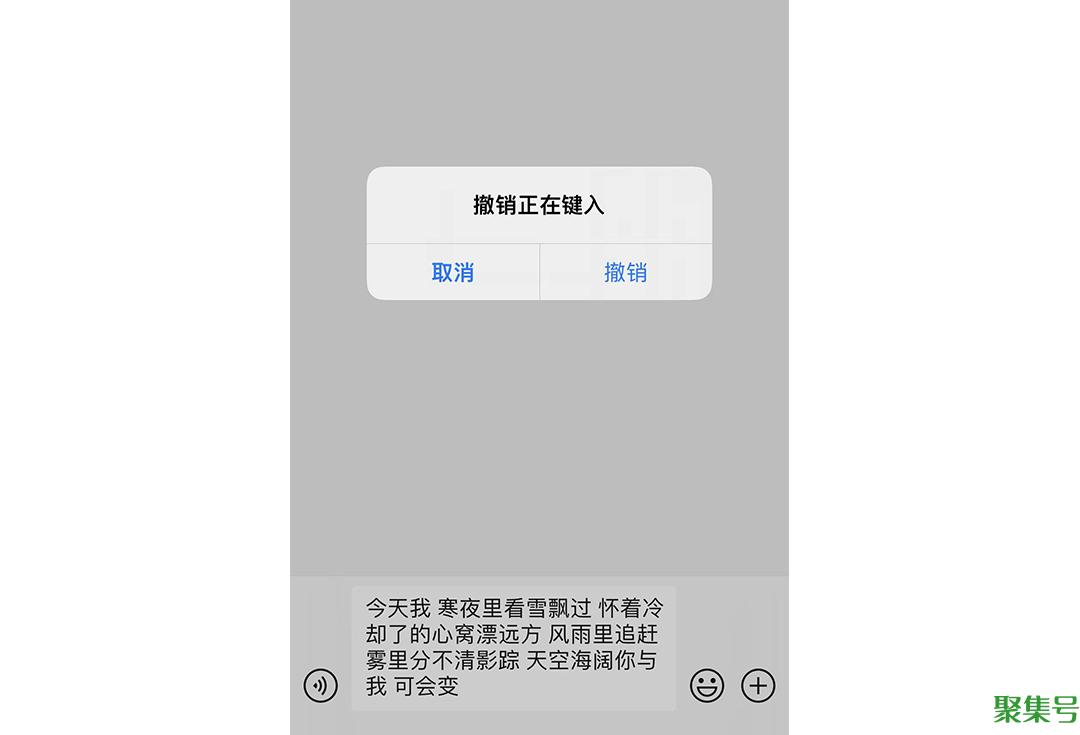The height and width of the screenshot is (735, 1080).
Task: Open the plus attachments menu
Action: pyautogui.click(x=758, y=686)
